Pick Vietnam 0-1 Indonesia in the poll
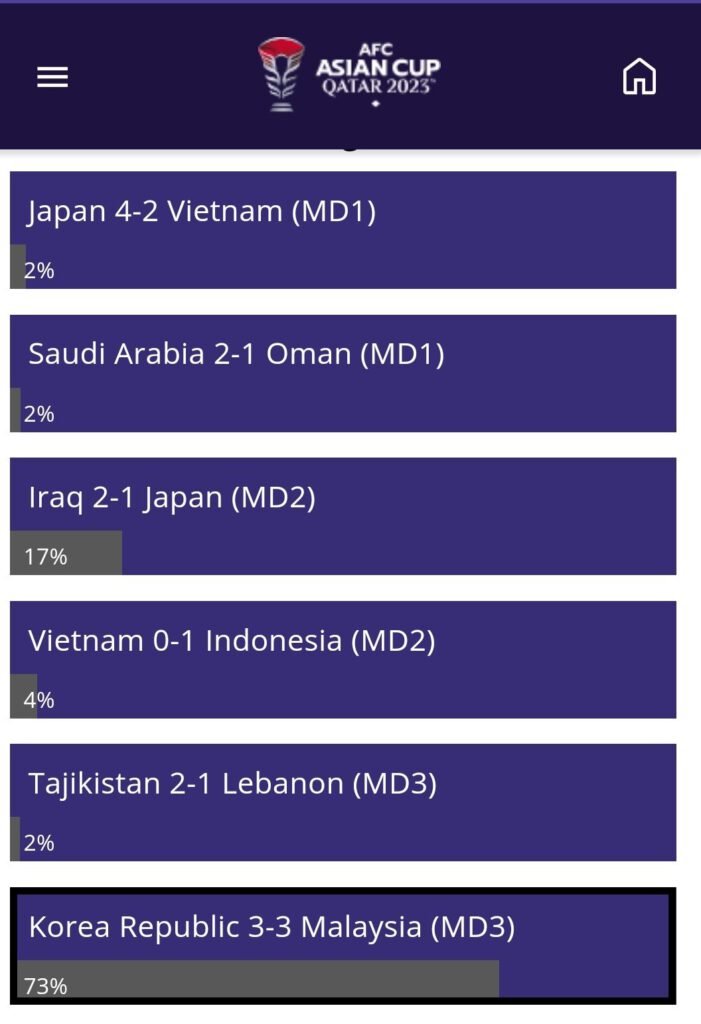This screenshot has height=1024, width=701. [343, 658]
